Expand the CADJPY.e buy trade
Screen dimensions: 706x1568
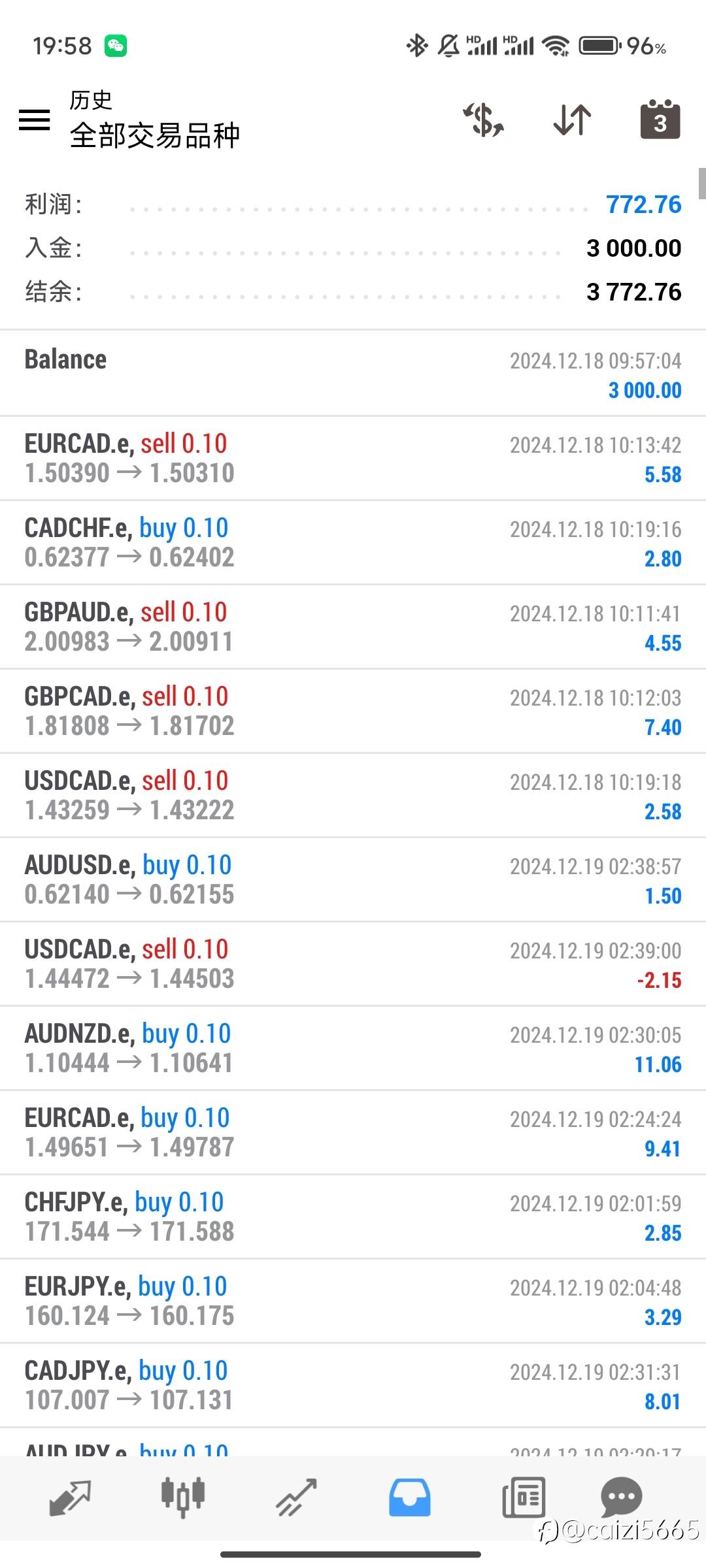tap(353, 1385)
